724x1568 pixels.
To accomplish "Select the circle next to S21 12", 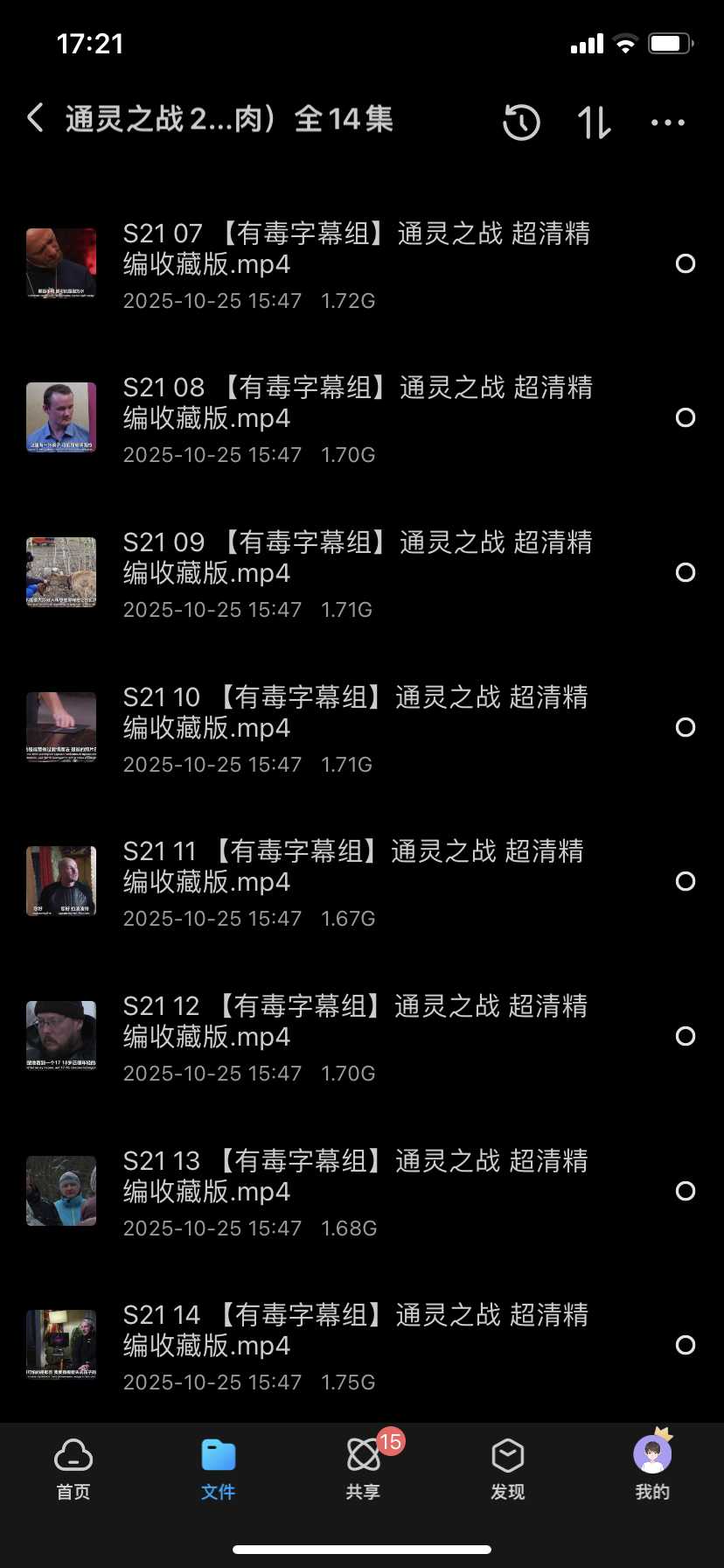I will (x=686, y=1036).
